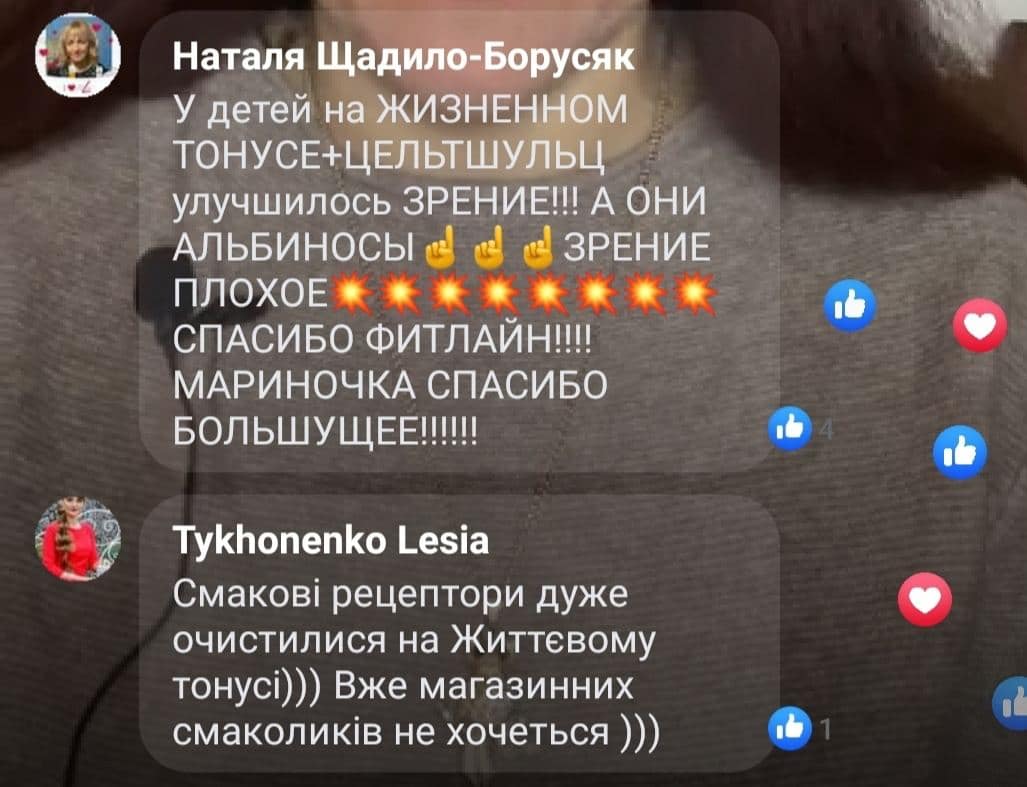View the 4 likes on Наталя's comment
1027x787 pixels.
point(800,429)
